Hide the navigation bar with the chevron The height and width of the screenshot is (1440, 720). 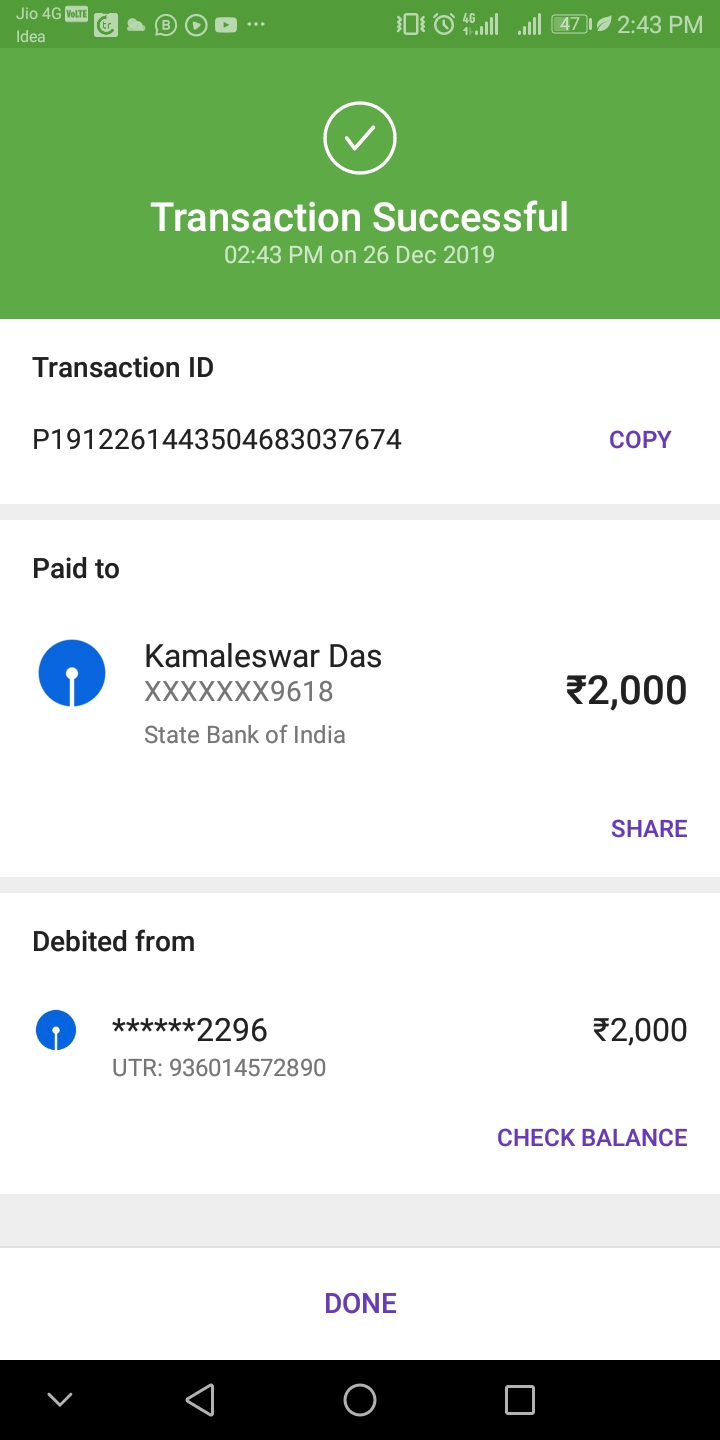(x=60, y=1400)
